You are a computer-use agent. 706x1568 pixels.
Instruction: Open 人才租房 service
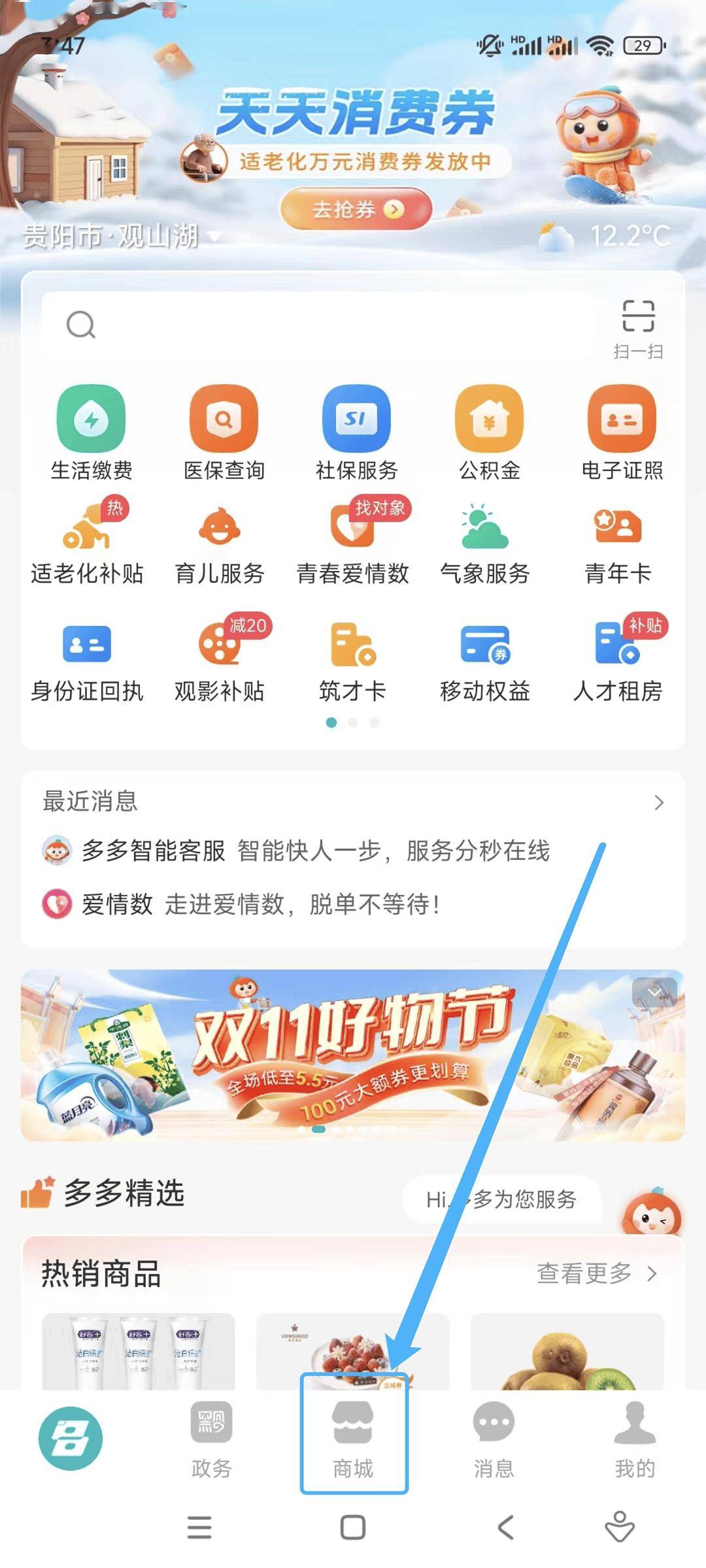tap(618, 661)
